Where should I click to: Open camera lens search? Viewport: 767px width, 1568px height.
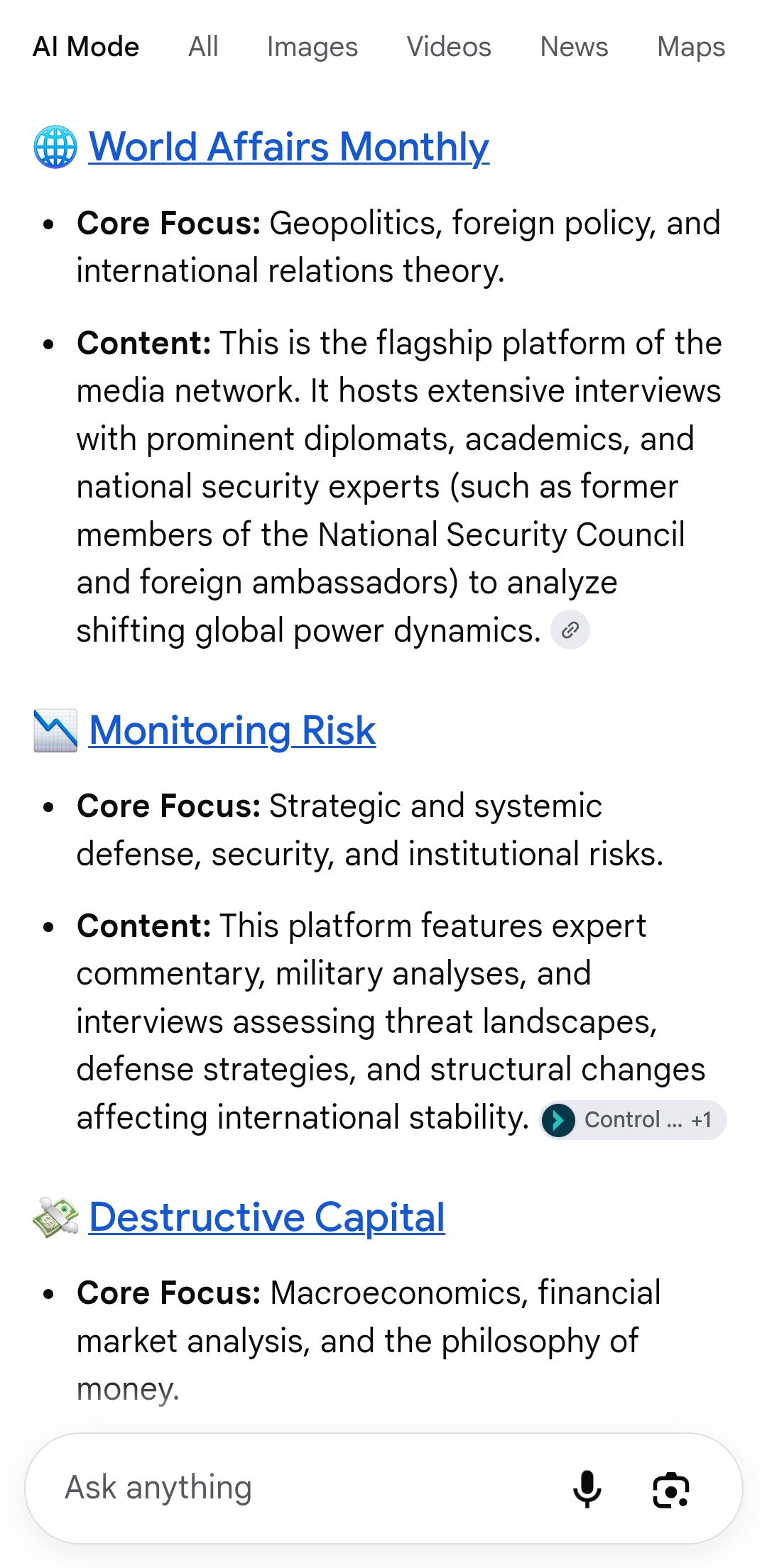(x=671, y=1489)
